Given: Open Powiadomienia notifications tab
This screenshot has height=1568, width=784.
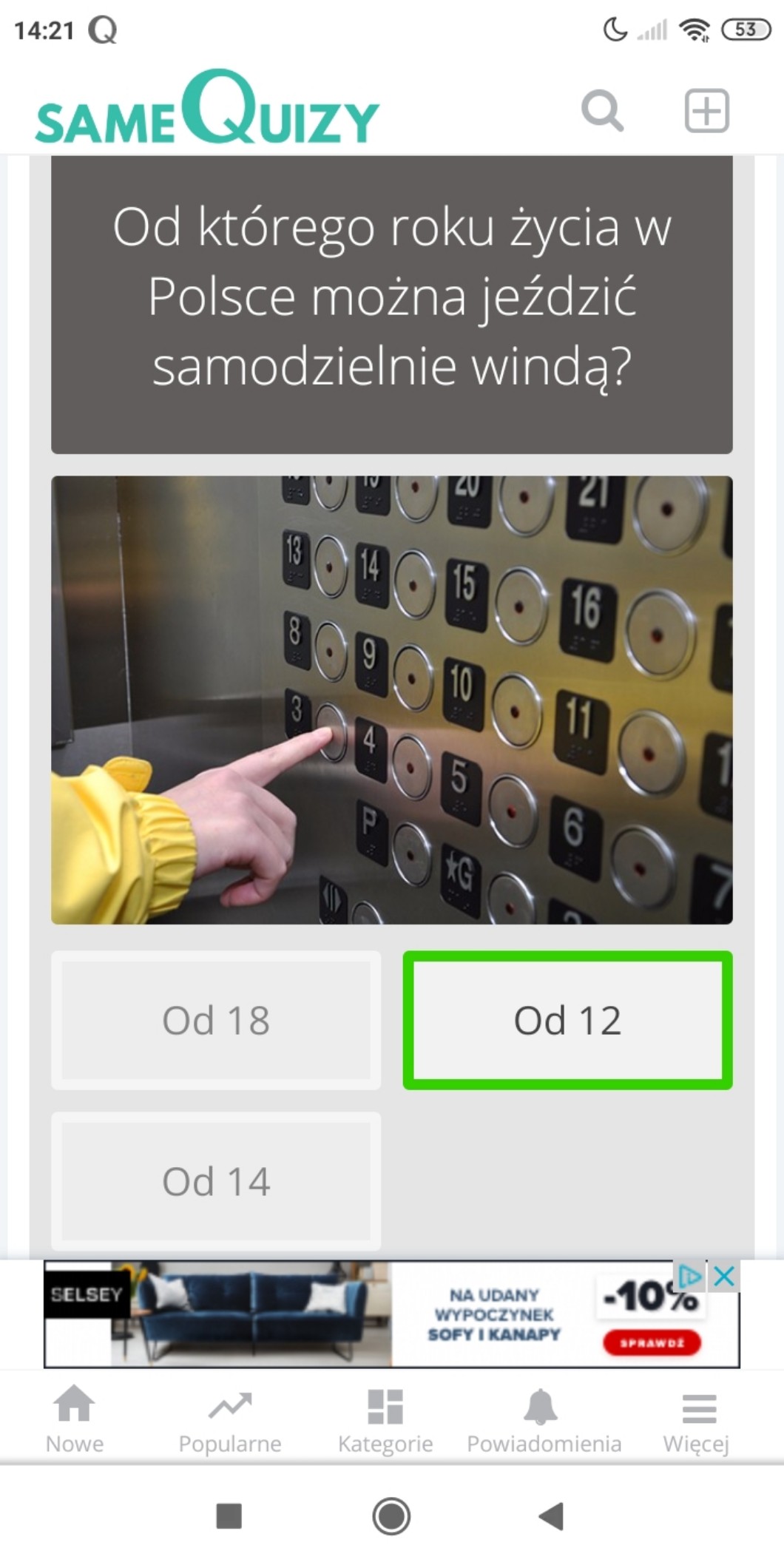Looking at the screenshot, I should click(x=544, y=1420).
